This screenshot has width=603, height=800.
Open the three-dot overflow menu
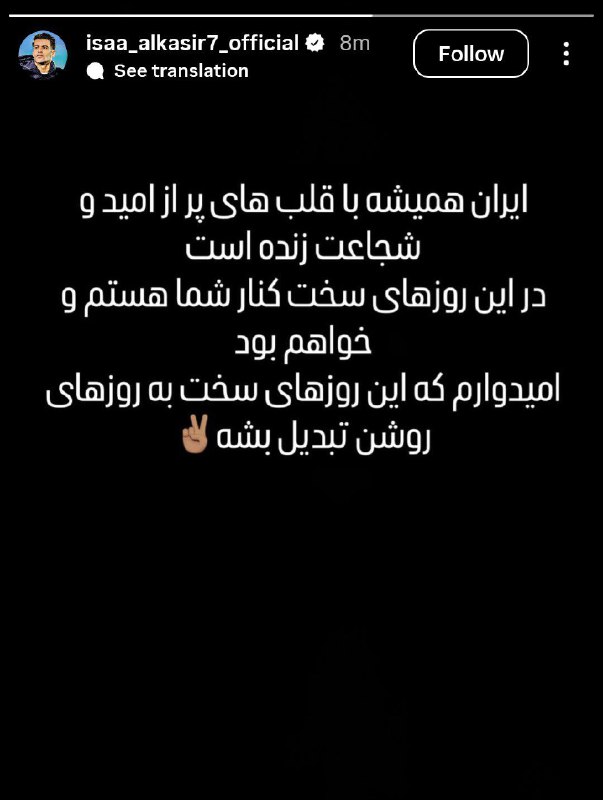tap(567, 54)
